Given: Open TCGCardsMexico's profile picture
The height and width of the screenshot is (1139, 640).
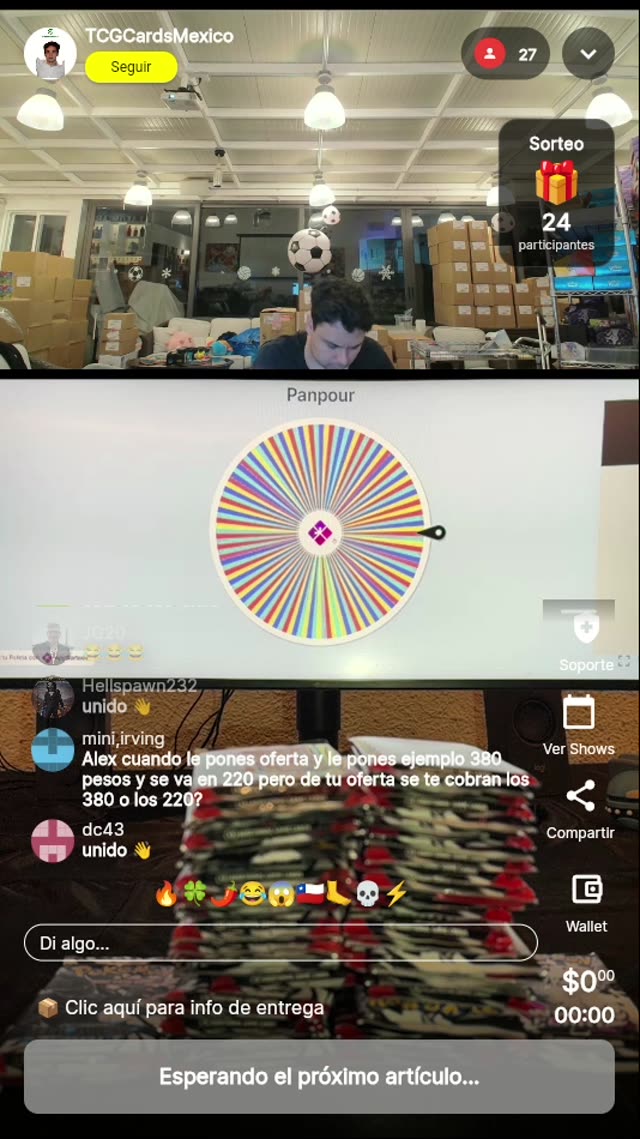Looking at the screenshot, I should [50, 54].
